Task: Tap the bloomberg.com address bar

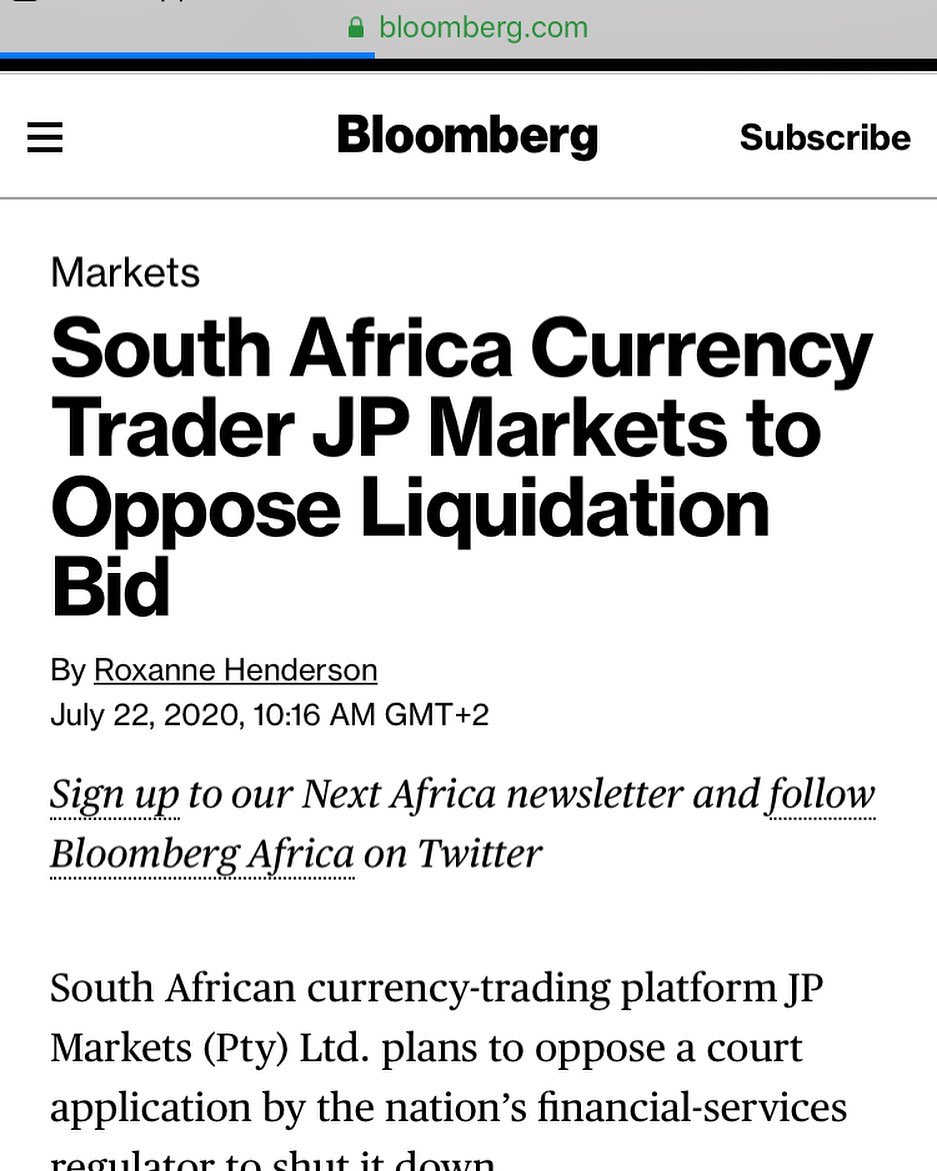Action: 468,28
